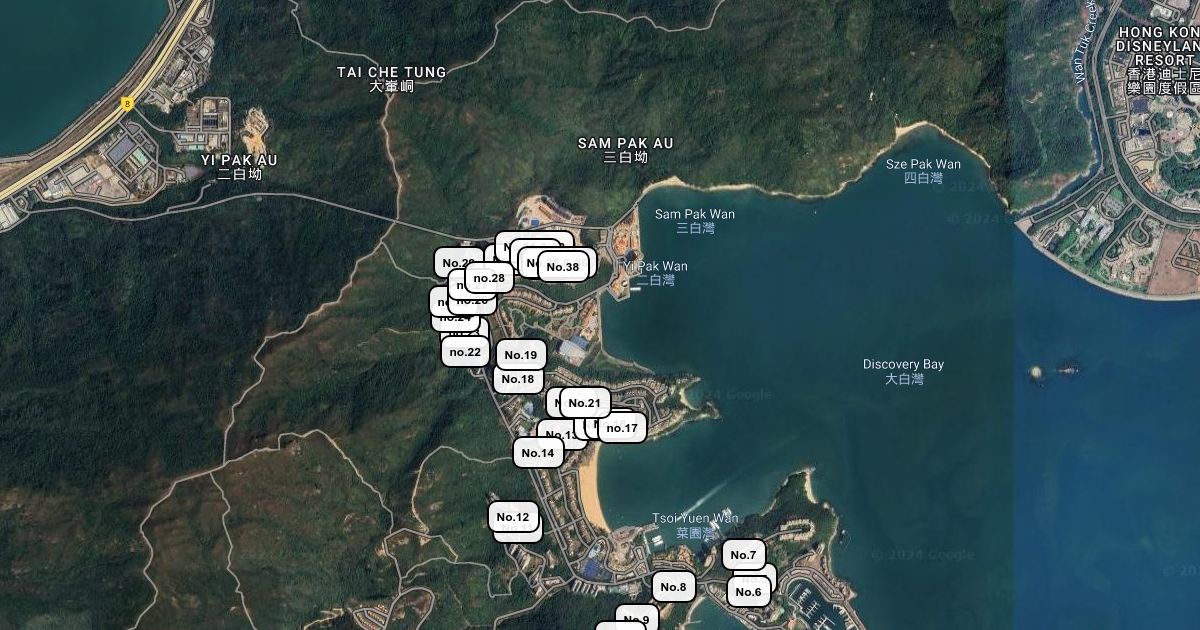Tap marker No.21
Image resolution: width=1200 pixels, height=630 pixels.
pos(585,403)
